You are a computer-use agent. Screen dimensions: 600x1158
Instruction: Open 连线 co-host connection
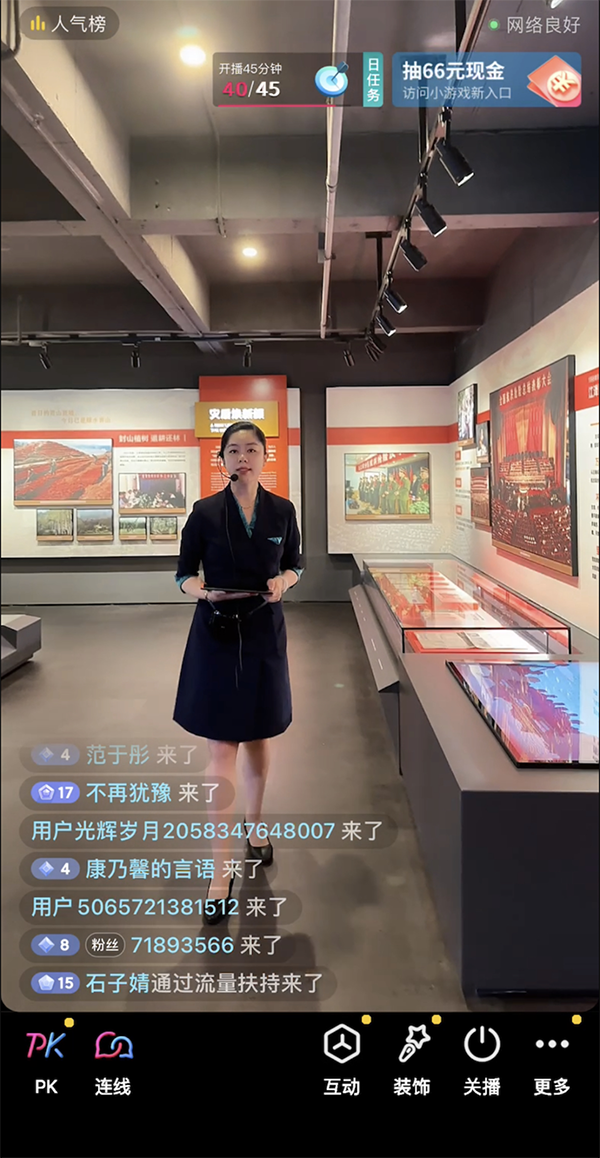click(113, 1062)
